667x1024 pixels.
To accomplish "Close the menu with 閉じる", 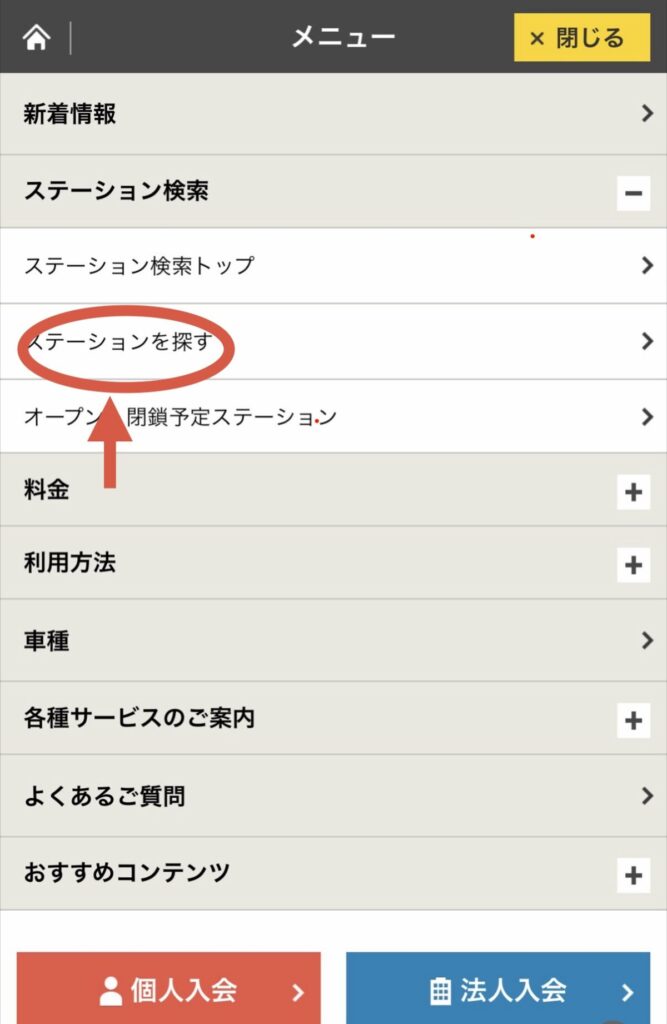I will [581, 38].
